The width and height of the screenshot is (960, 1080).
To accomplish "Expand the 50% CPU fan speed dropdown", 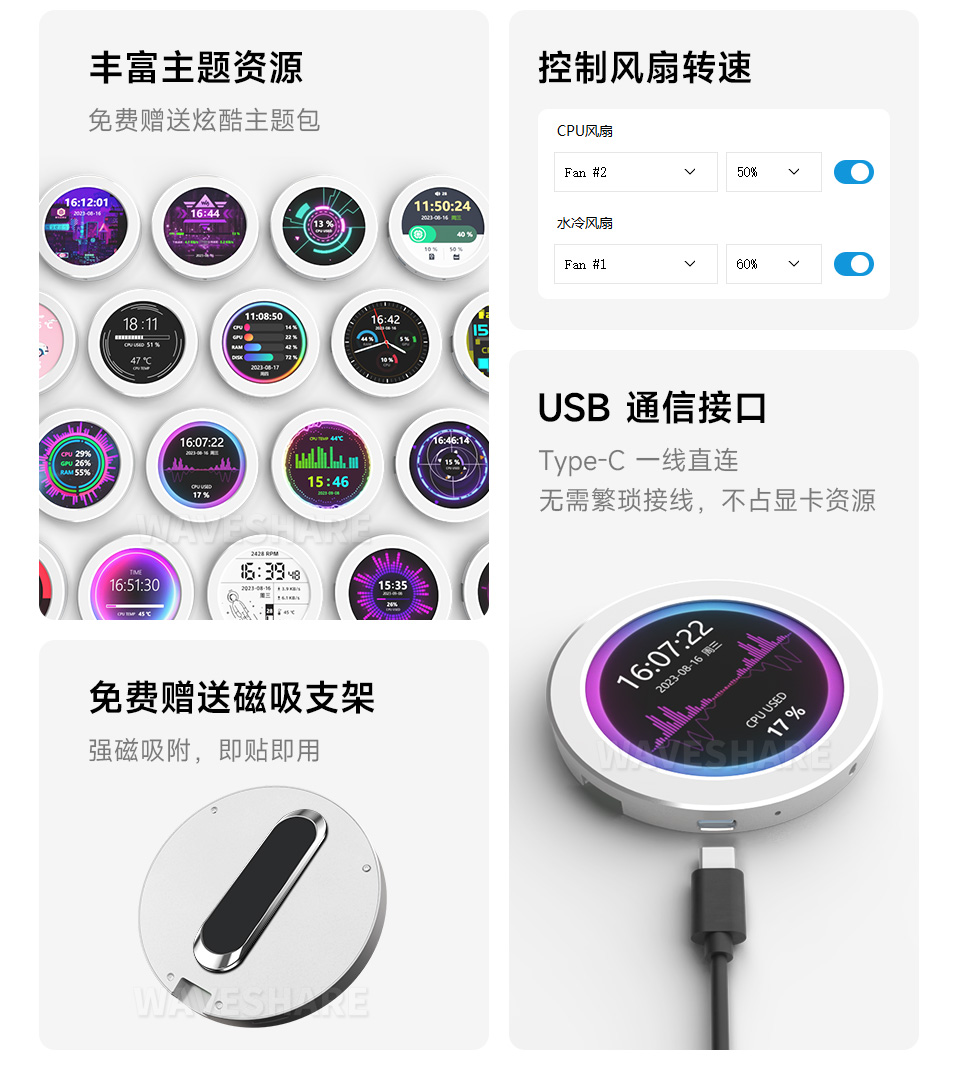I will click(773, 171).
